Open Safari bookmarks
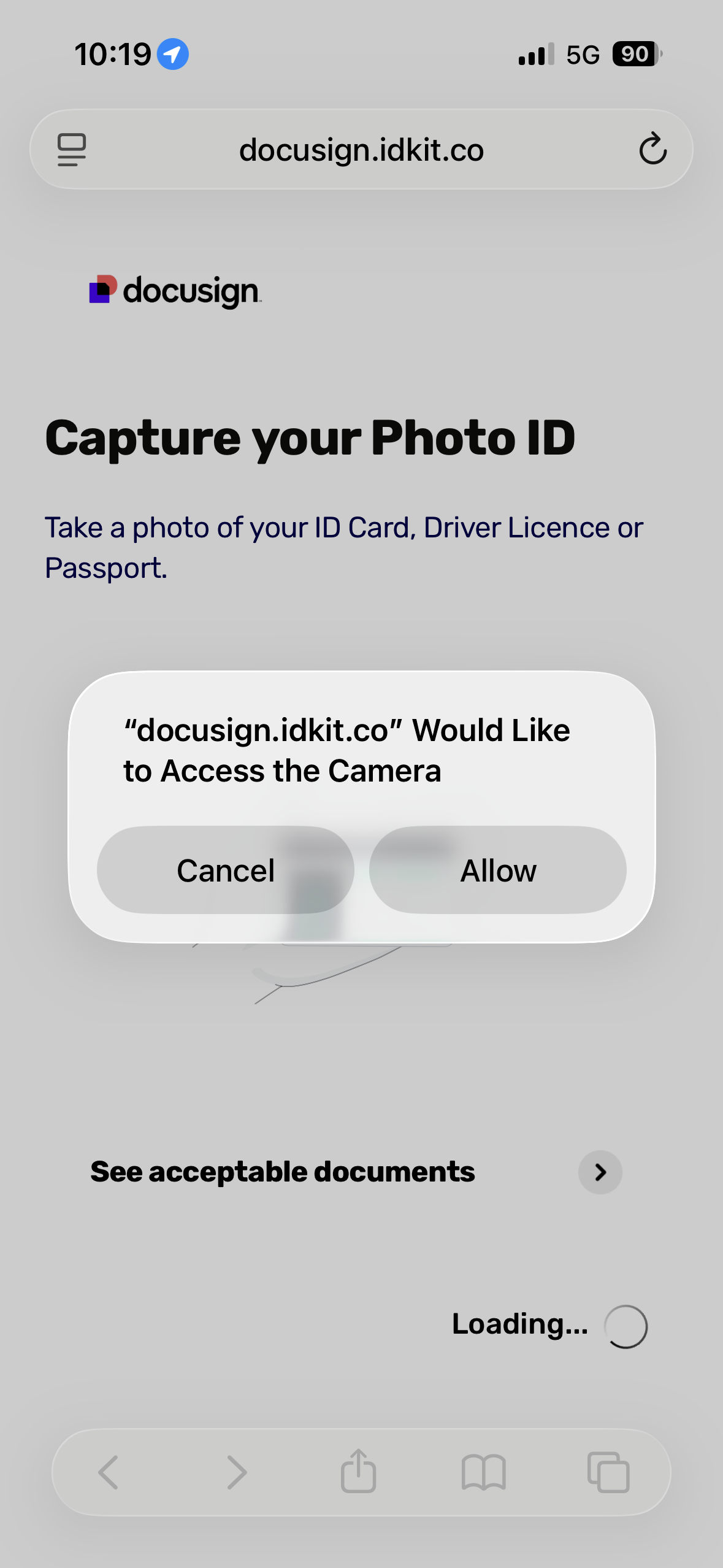 [483, 1472]
